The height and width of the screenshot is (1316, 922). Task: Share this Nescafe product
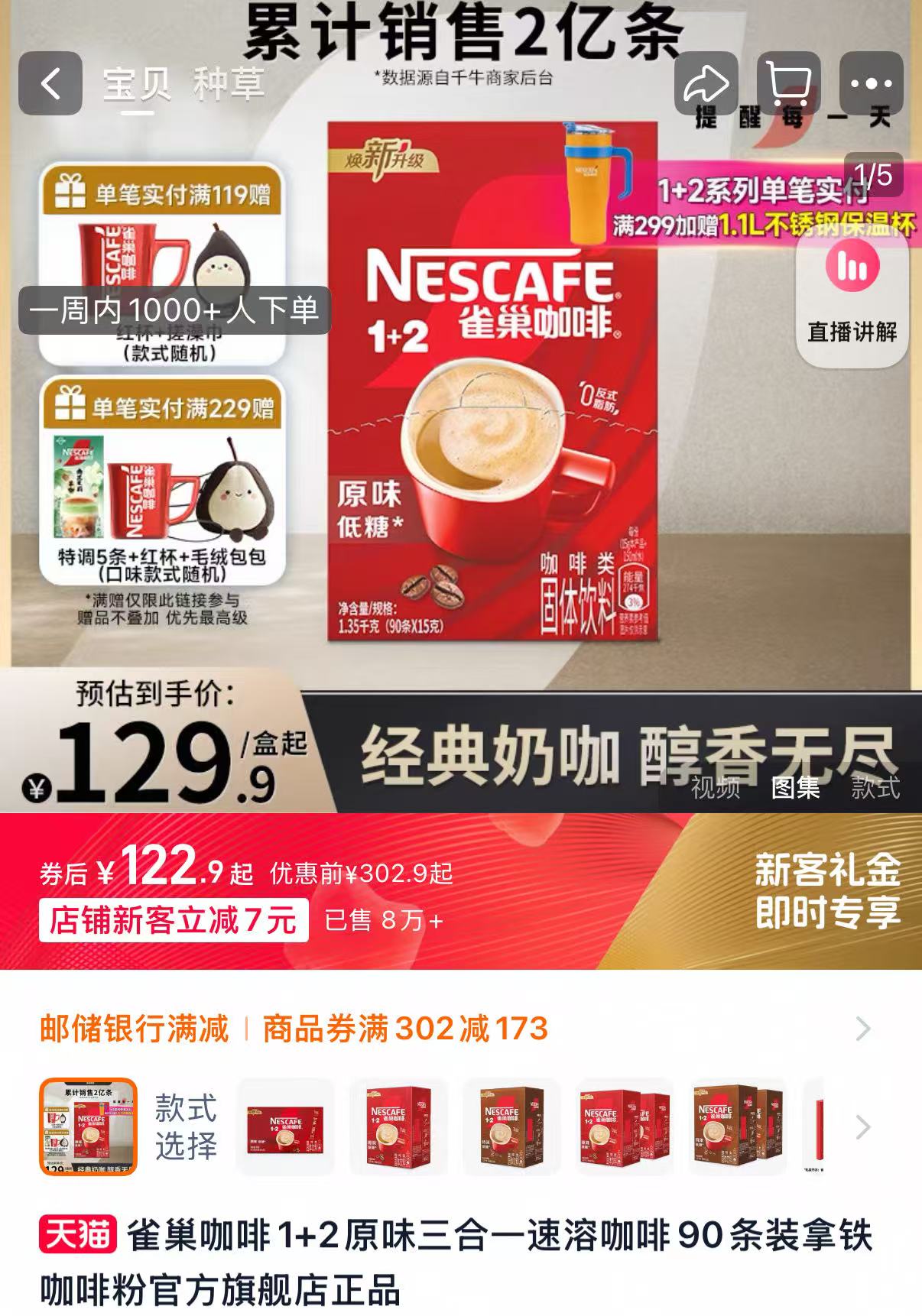click(x=706, y=83)
